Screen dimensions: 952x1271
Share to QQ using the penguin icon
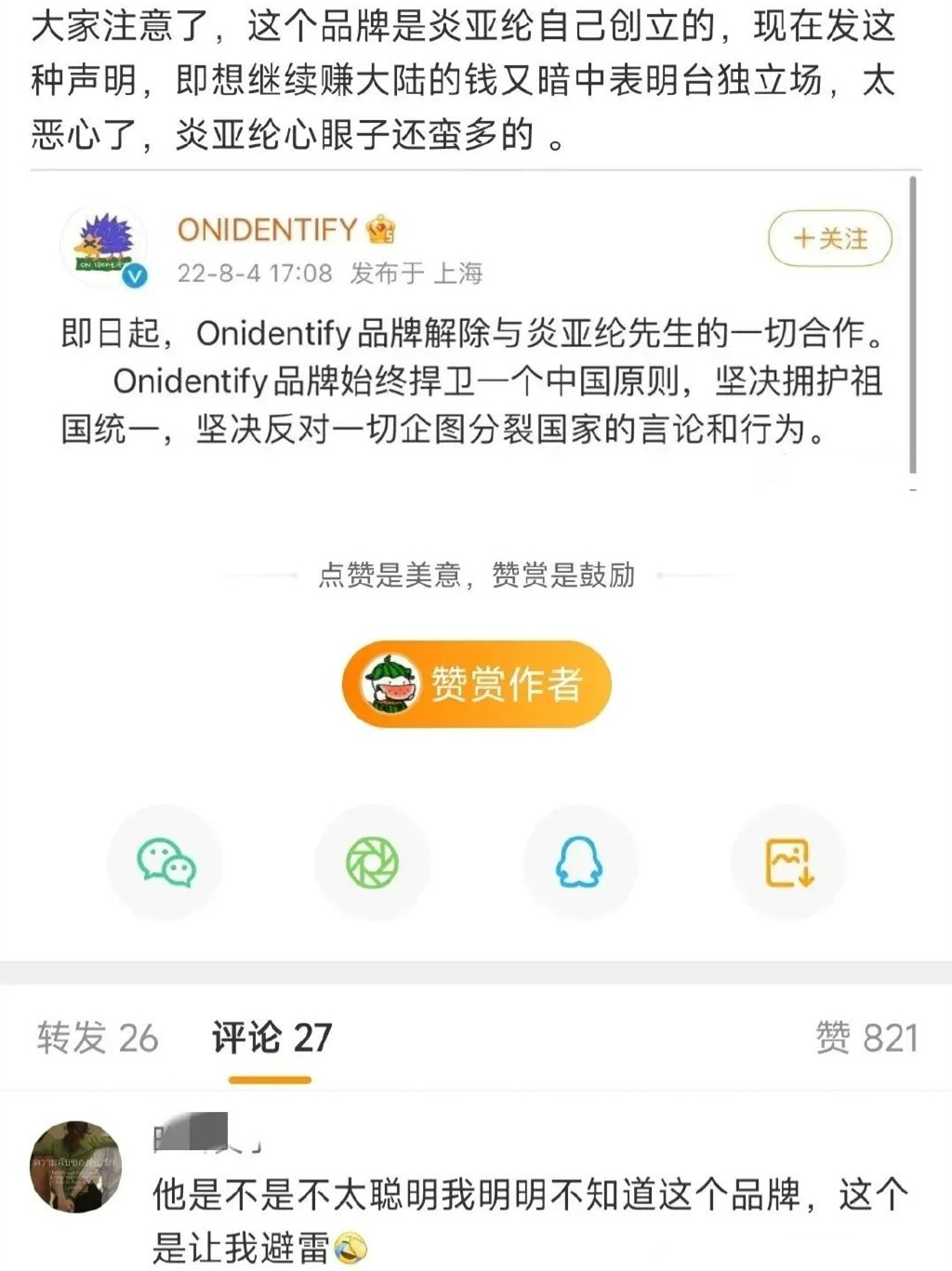582,863
